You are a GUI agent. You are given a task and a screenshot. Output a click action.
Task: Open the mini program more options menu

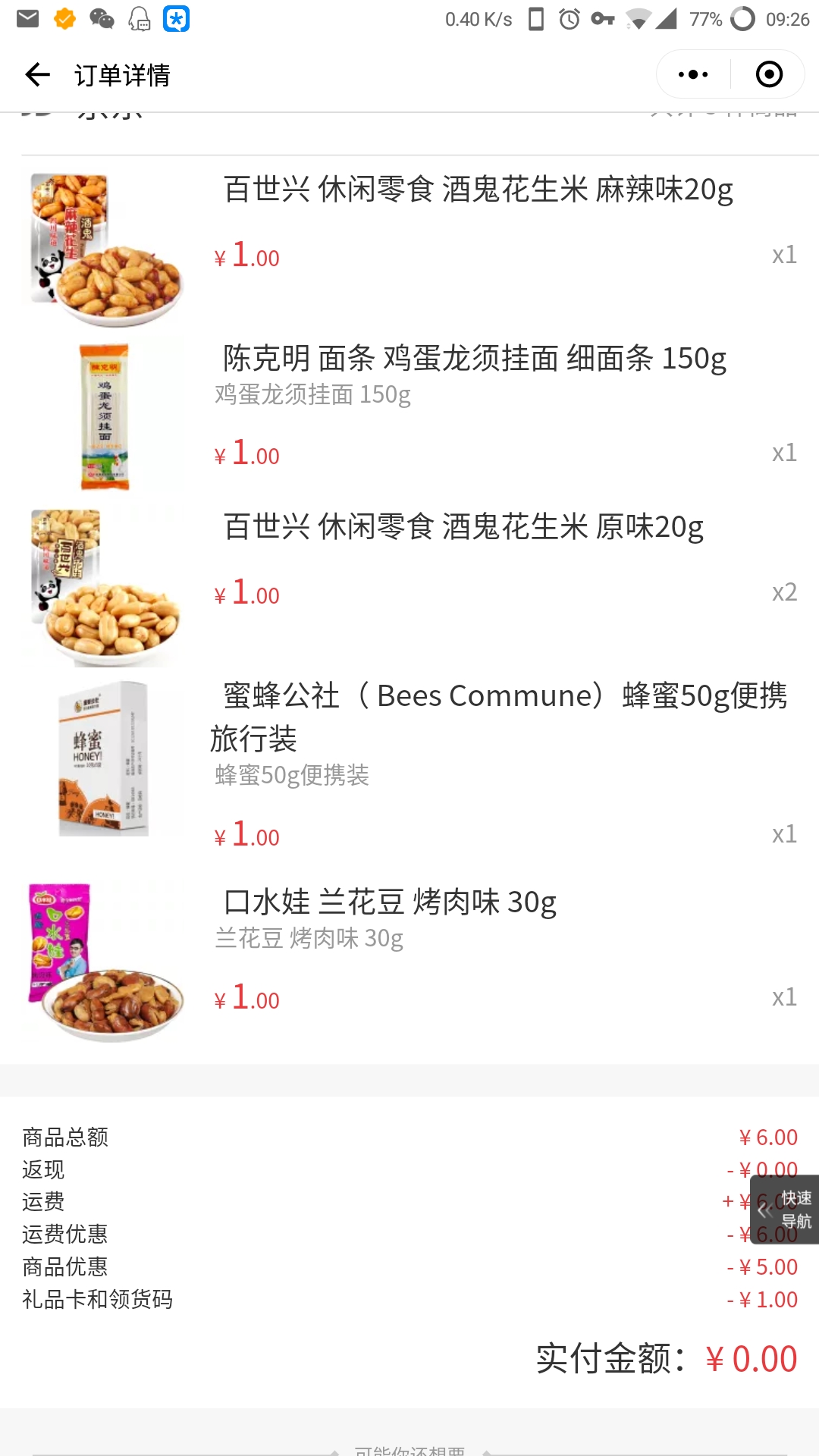[693, 74]
